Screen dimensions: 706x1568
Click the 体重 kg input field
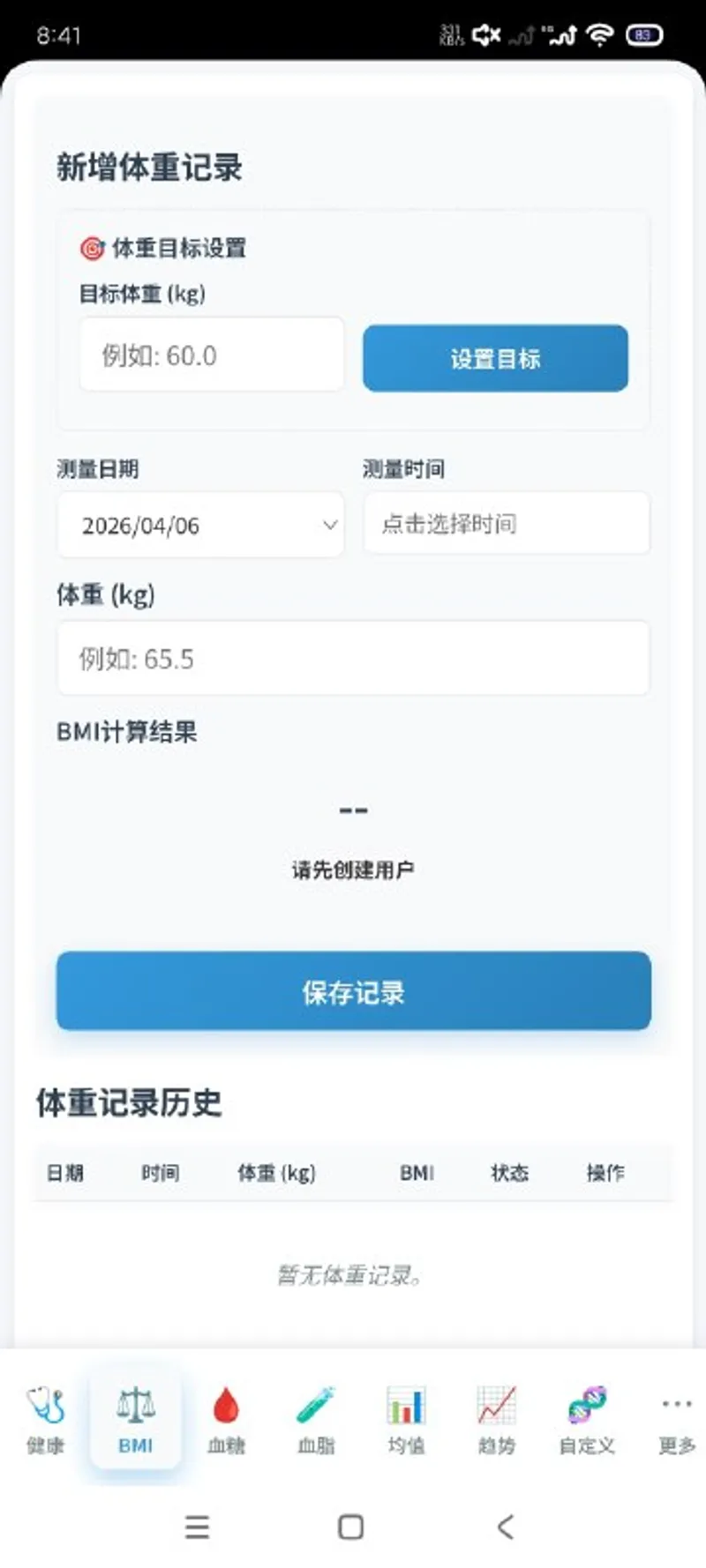click(x=353, y=658)
